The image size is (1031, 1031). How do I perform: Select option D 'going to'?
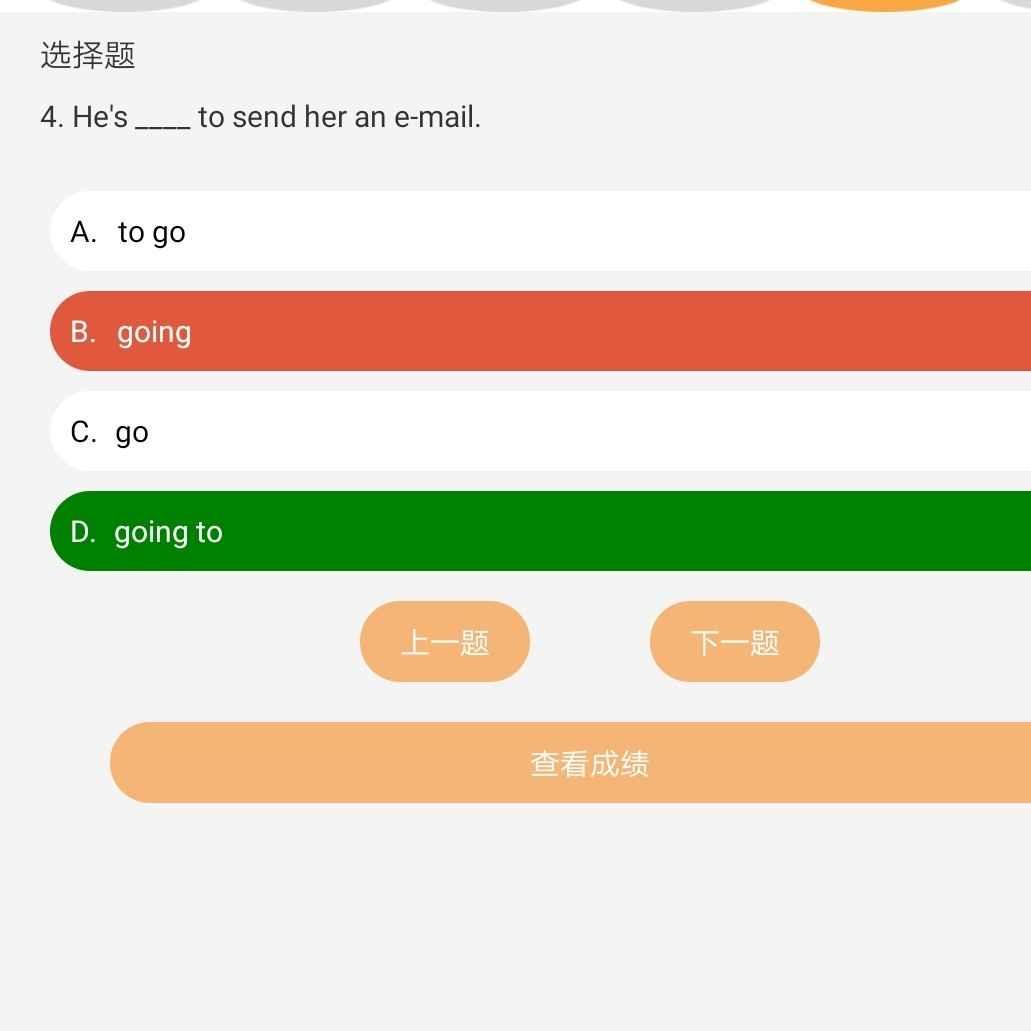tap(540, 532)
